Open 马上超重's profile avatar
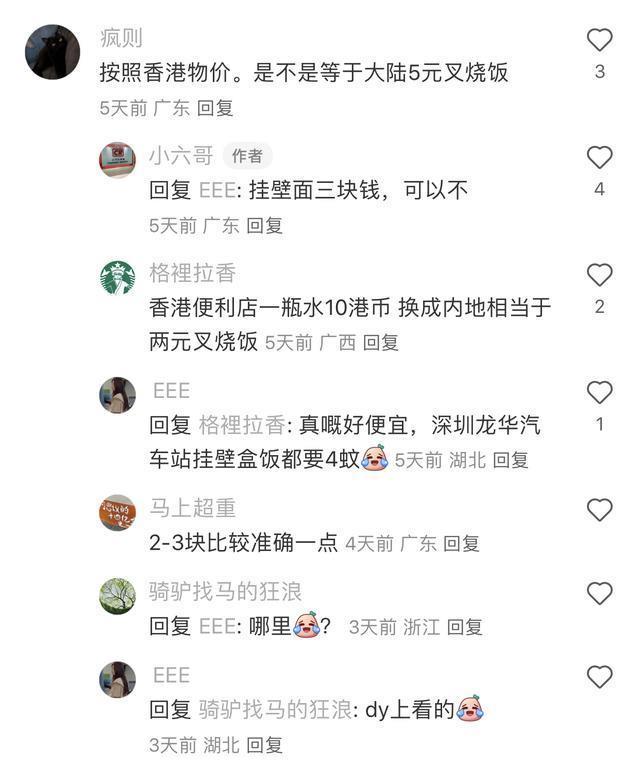 tap(117, 512)
